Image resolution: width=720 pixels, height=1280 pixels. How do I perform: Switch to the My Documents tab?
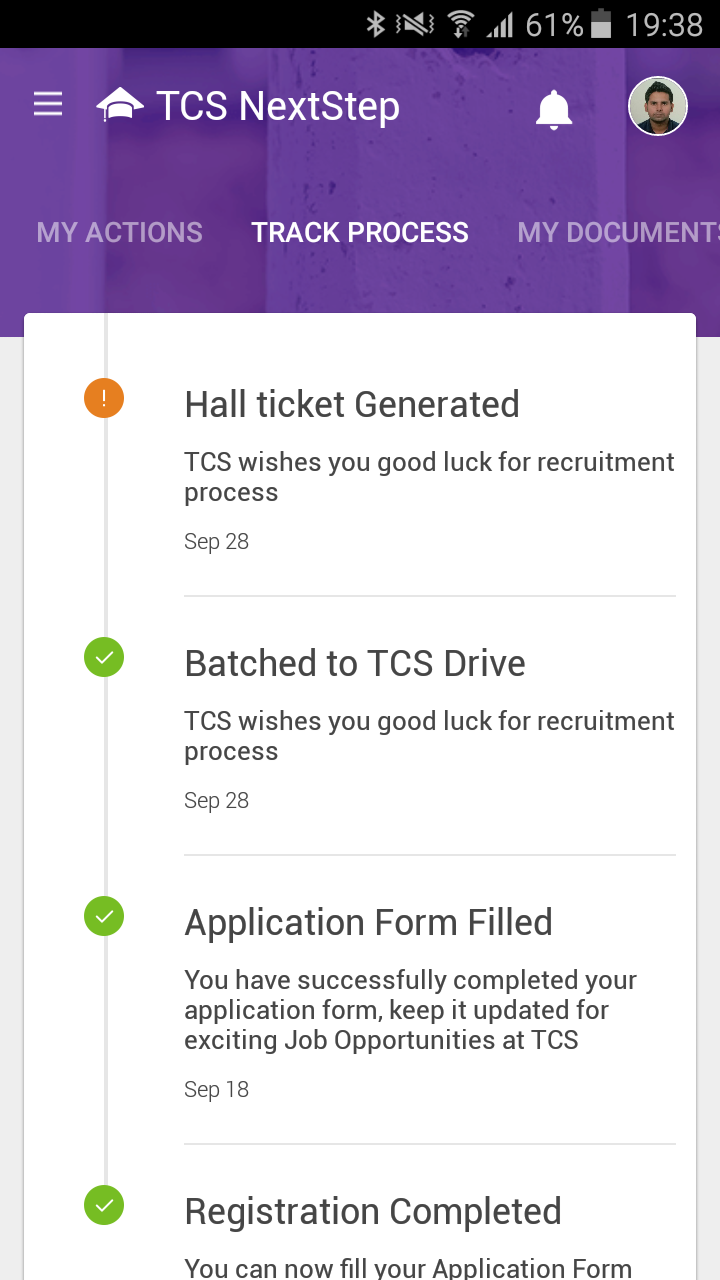618,232
